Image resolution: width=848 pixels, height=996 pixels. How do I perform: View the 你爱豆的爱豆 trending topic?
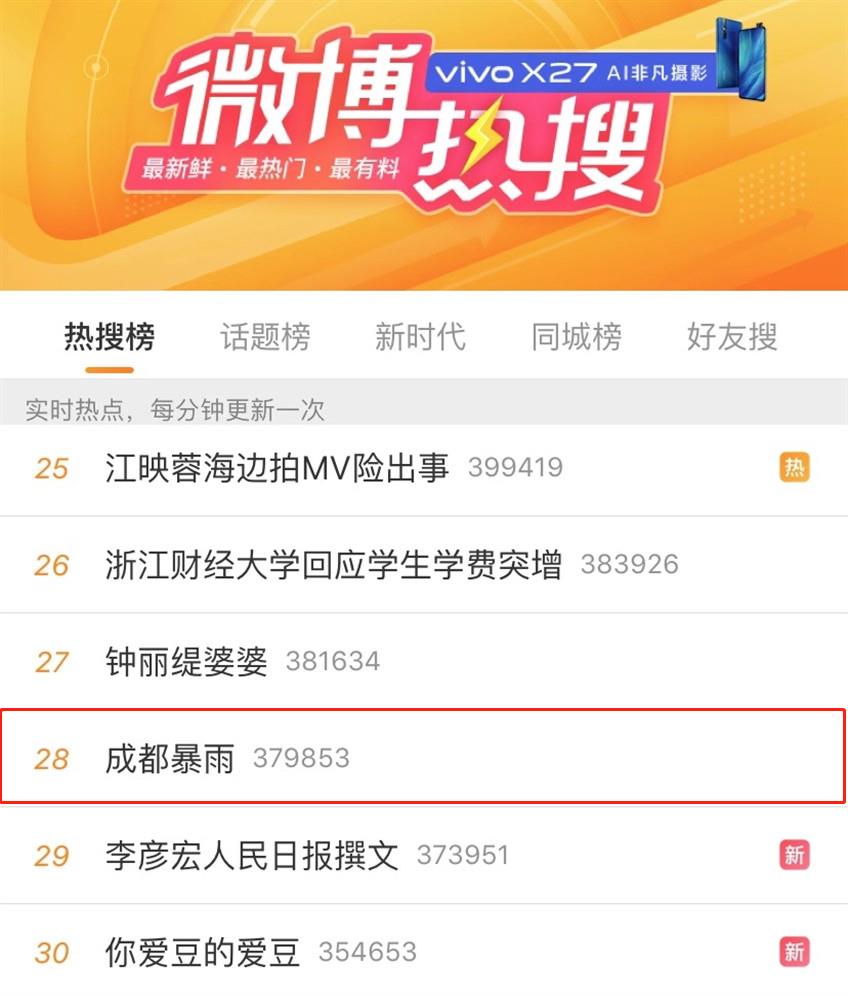[202, 952]
